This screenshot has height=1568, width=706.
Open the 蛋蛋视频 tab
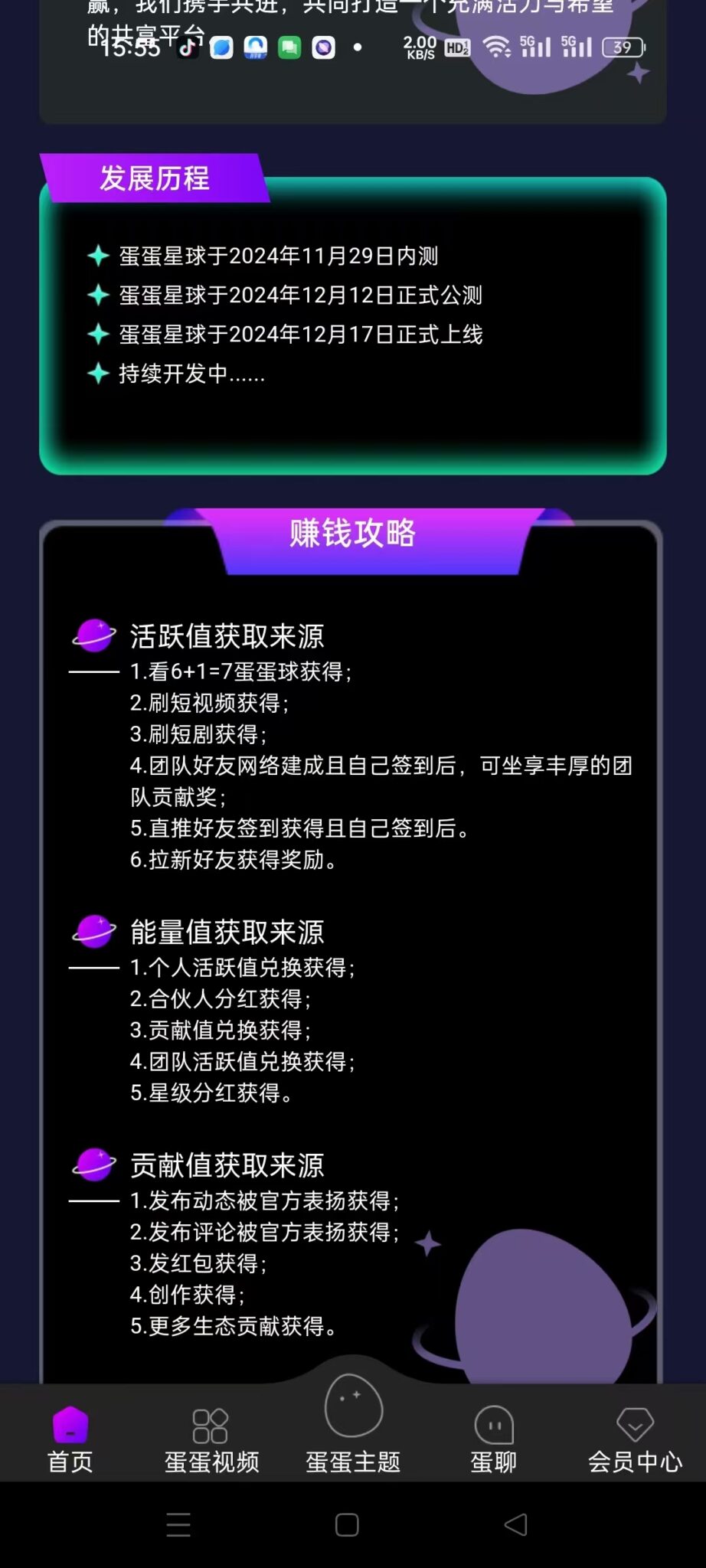tap(211, 1438)
